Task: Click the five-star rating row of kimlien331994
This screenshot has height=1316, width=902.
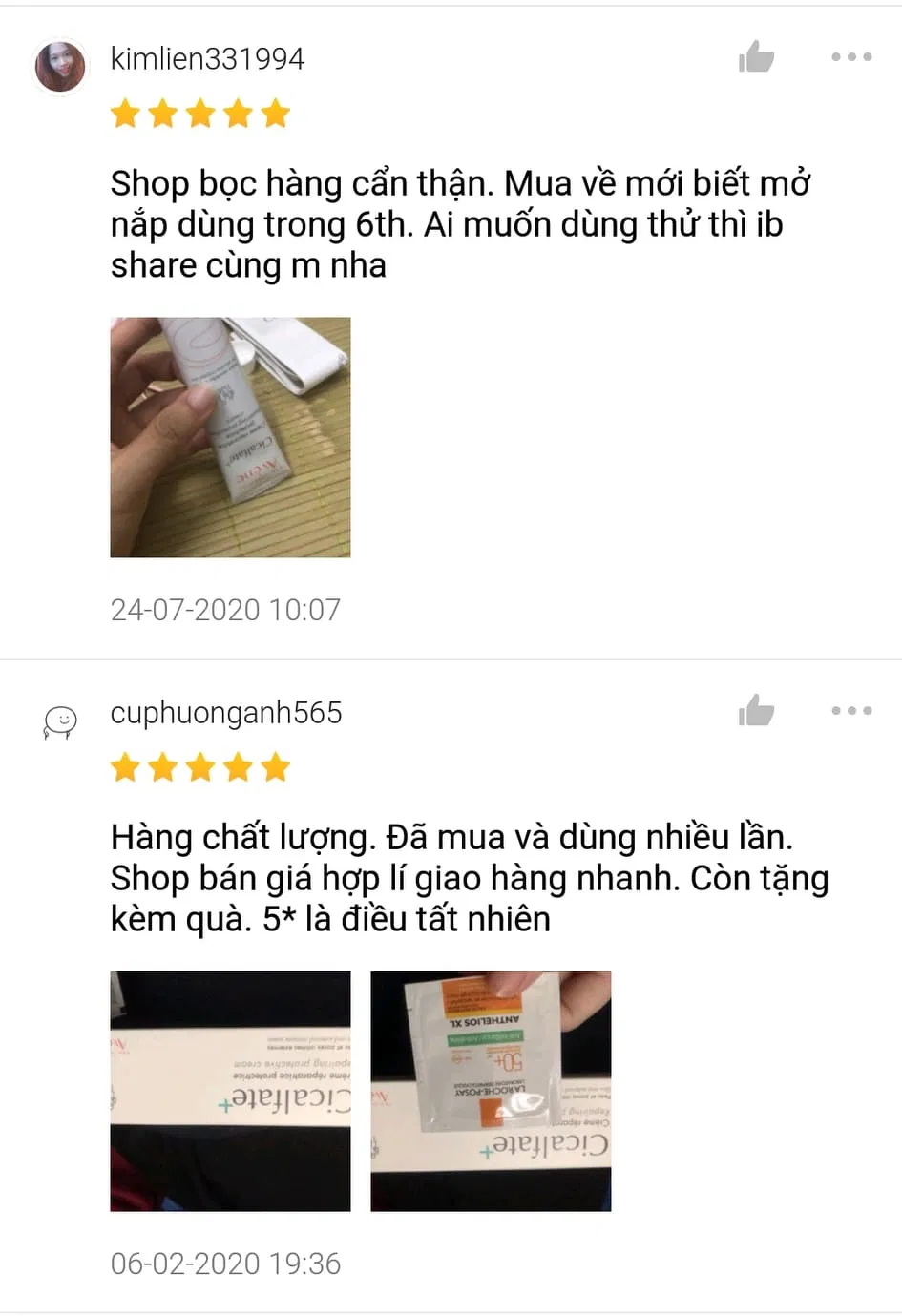Action: tap(200, 113)
